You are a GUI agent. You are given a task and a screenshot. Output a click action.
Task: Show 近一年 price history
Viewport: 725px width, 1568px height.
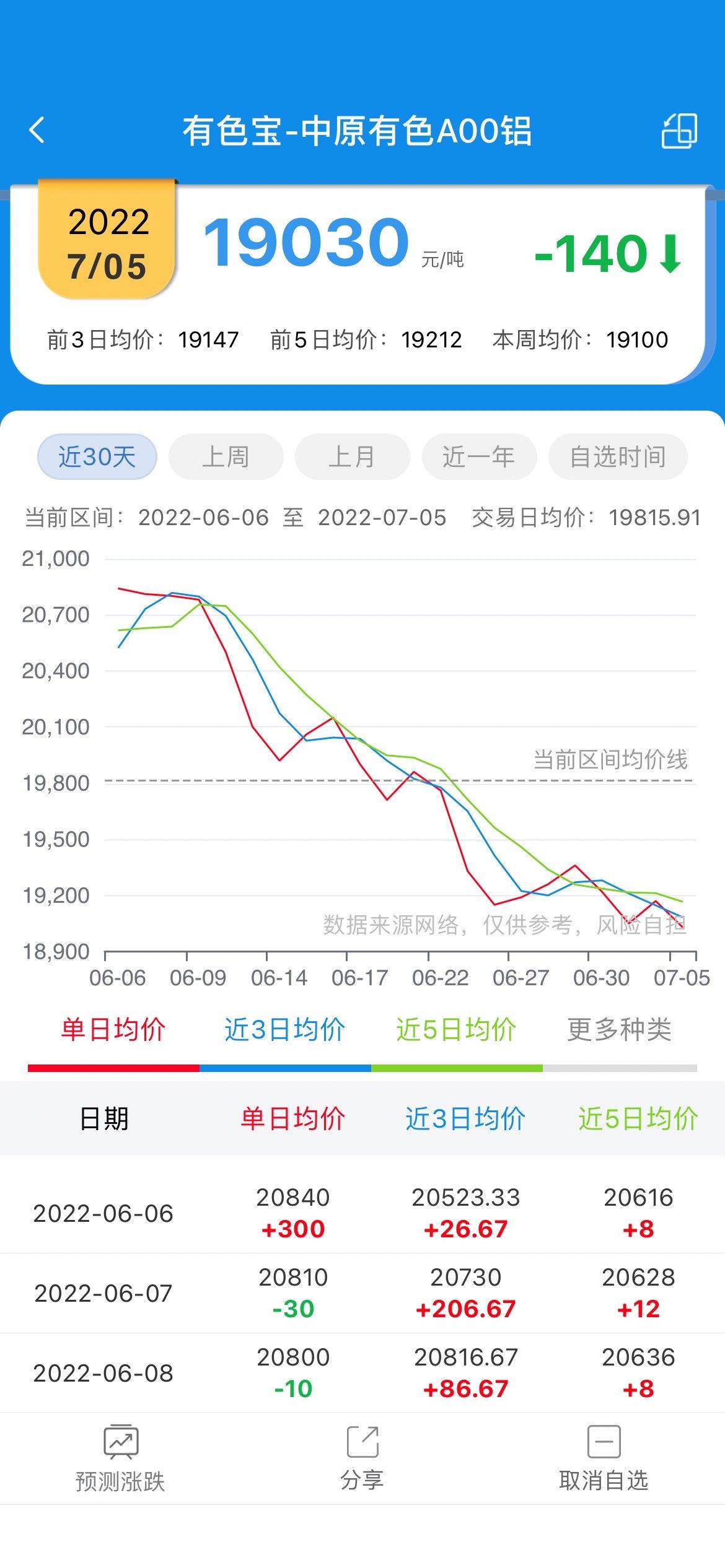(x=479, y=457)
